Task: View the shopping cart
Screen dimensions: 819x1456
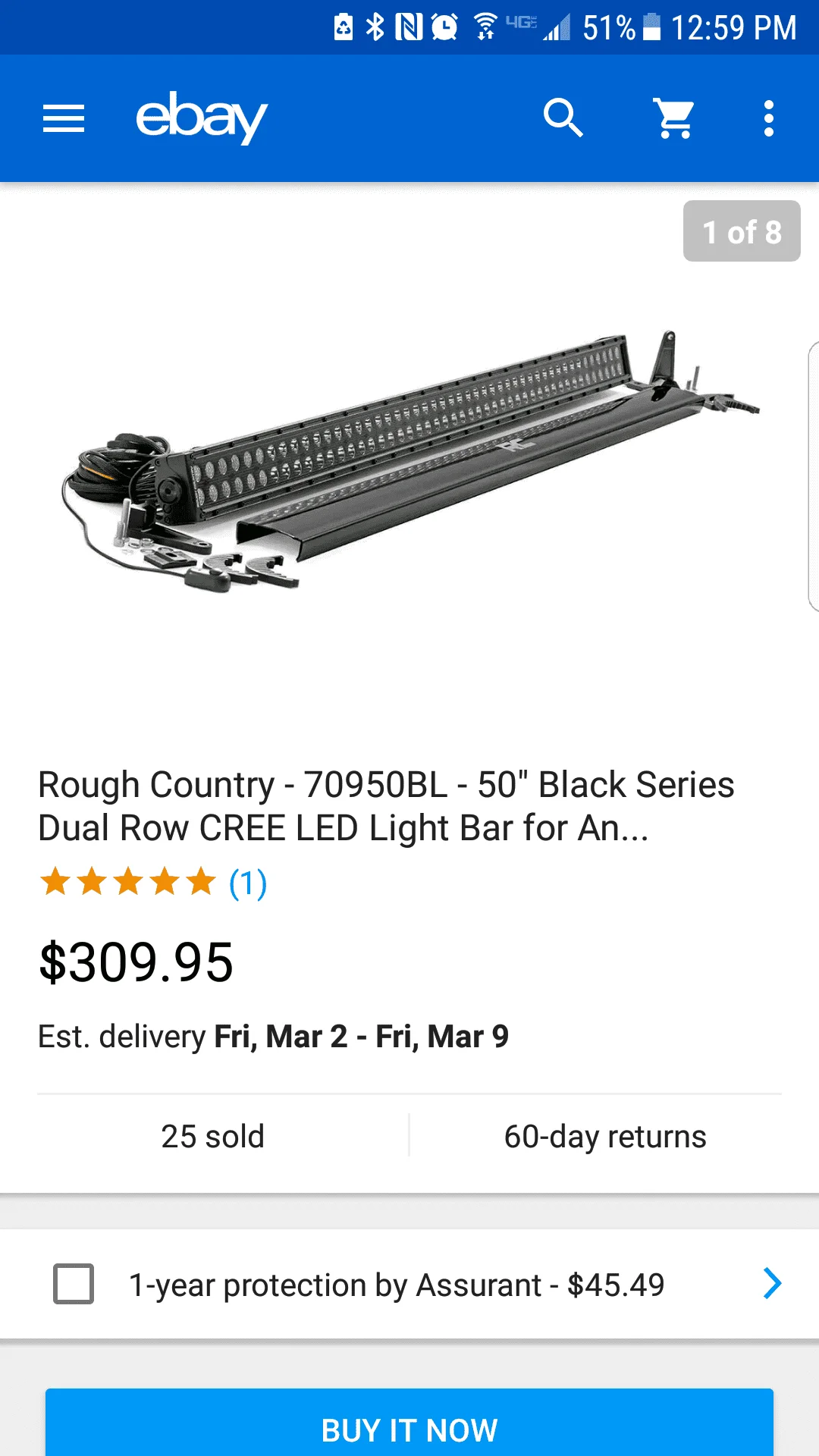Action: click(x=674, y=119)
